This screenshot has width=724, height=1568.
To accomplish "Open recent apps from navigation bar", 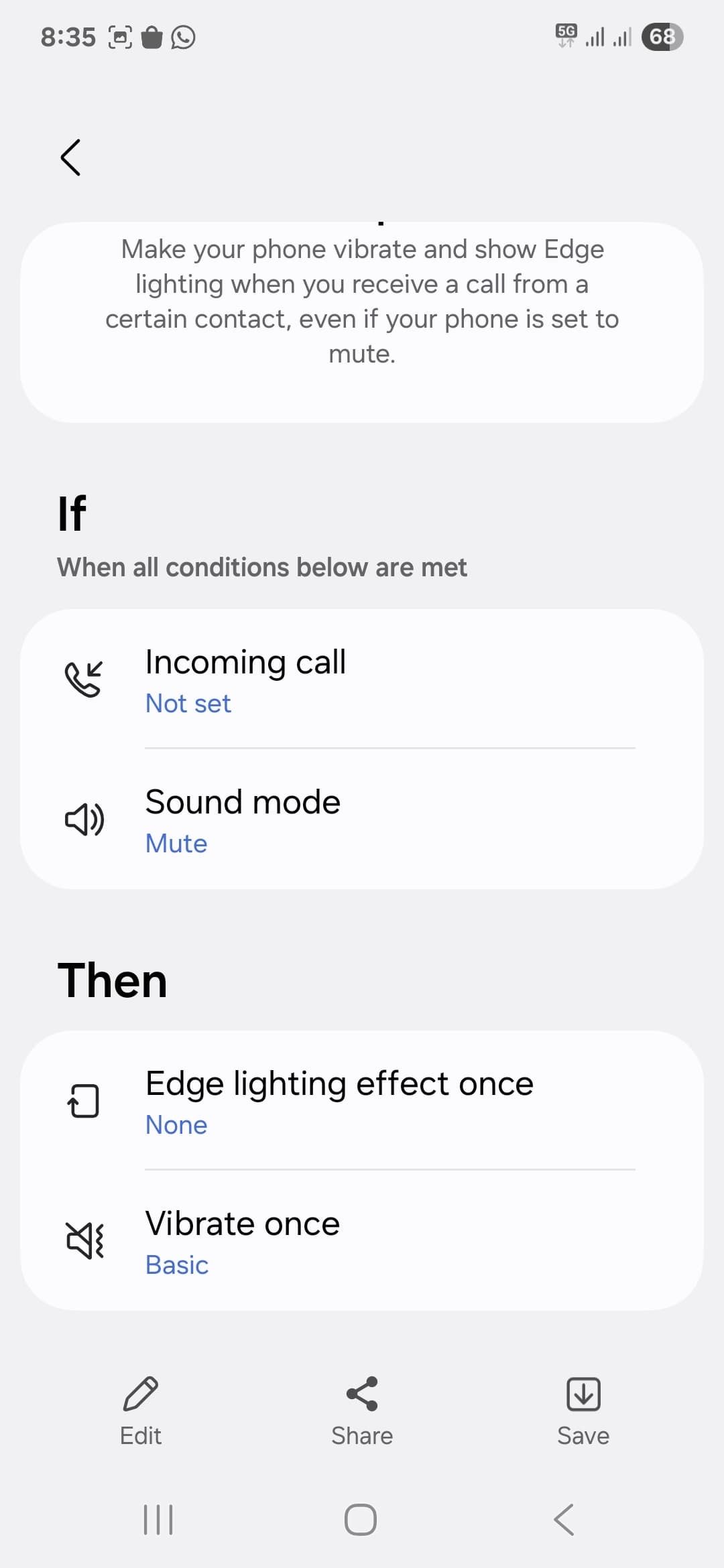I will (x=158, y=1519).
